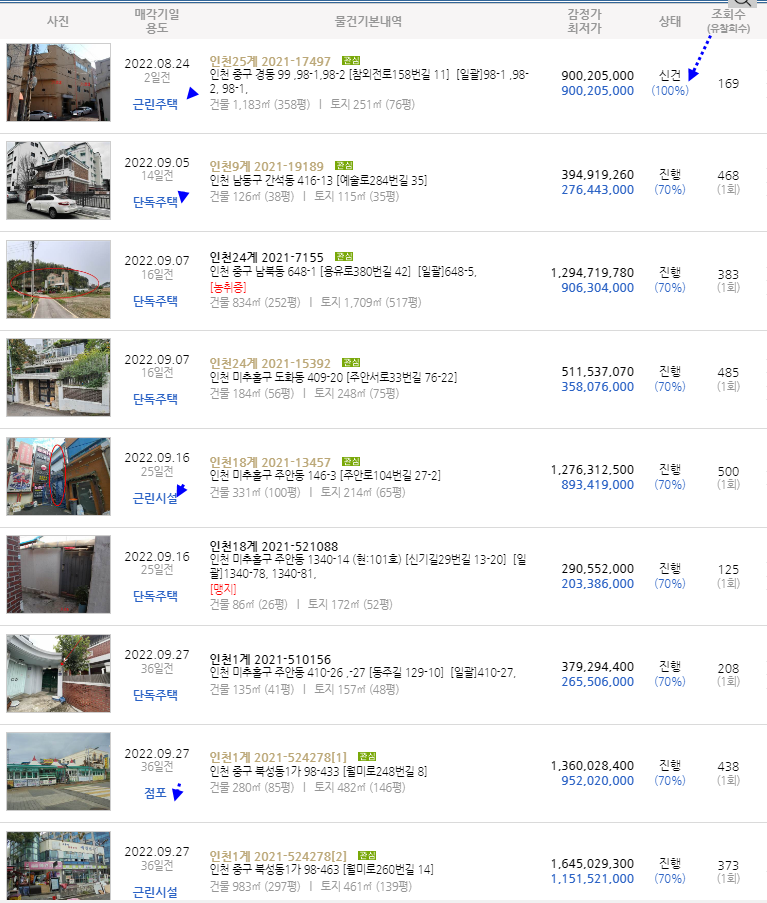This screenshot has width=767, height=903.
Task: Open listing 인천1계 2021-524278[2]
Action: 278,856
